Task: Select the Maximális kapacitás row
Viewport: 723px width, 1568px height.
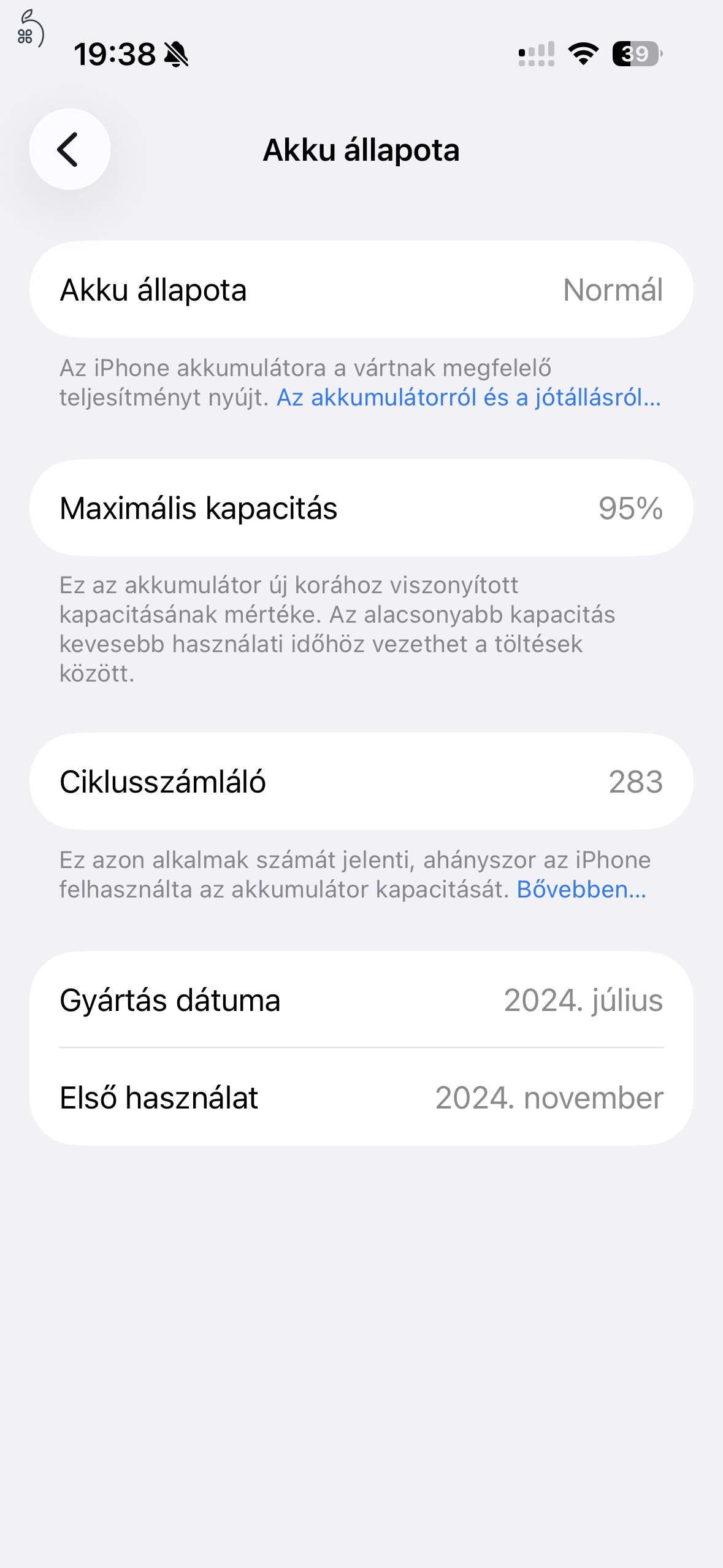Action: [361, 508]
